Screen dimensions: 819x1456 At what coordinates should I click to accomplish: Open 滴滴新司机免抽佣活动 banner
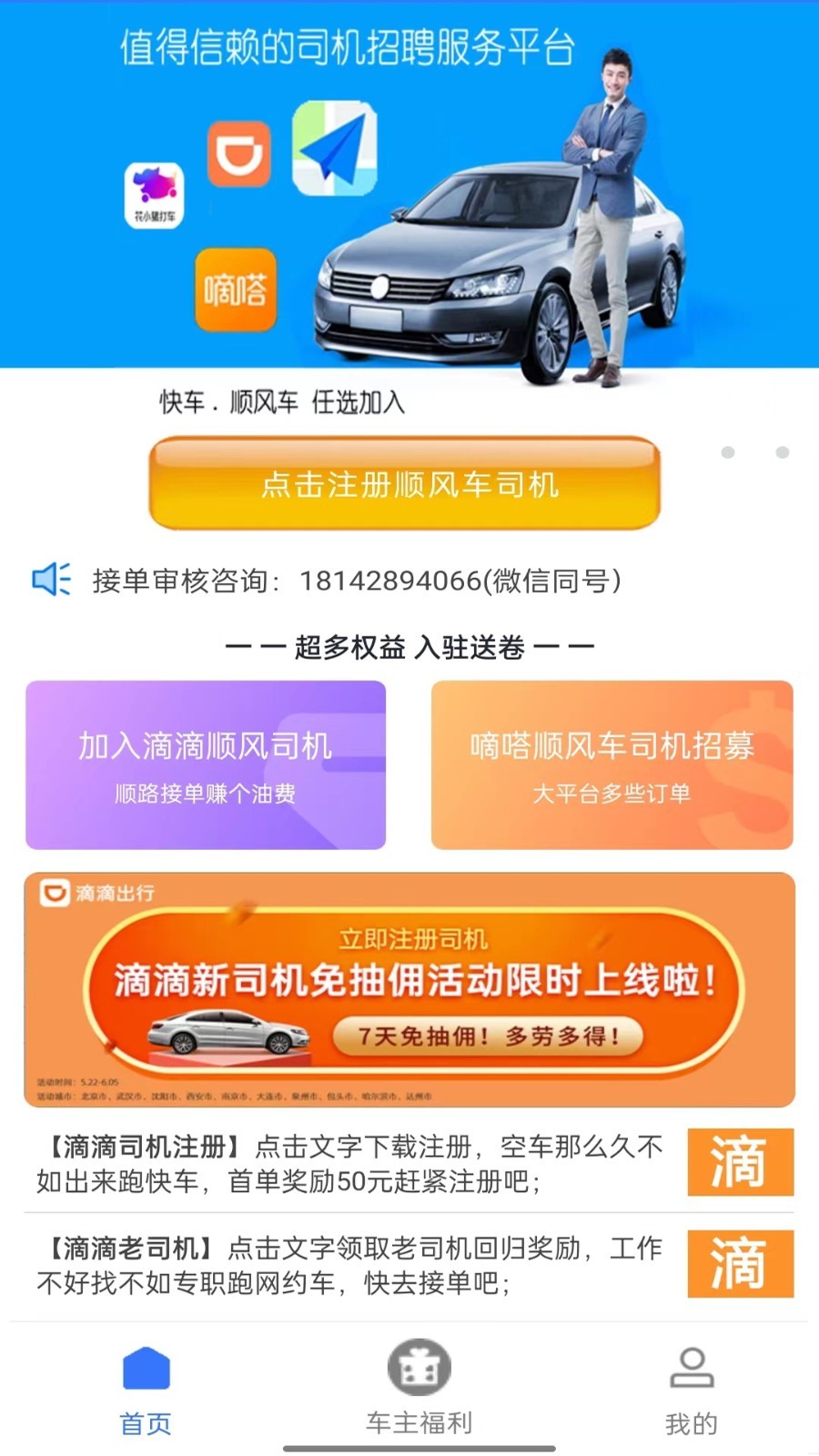point(409,990)
